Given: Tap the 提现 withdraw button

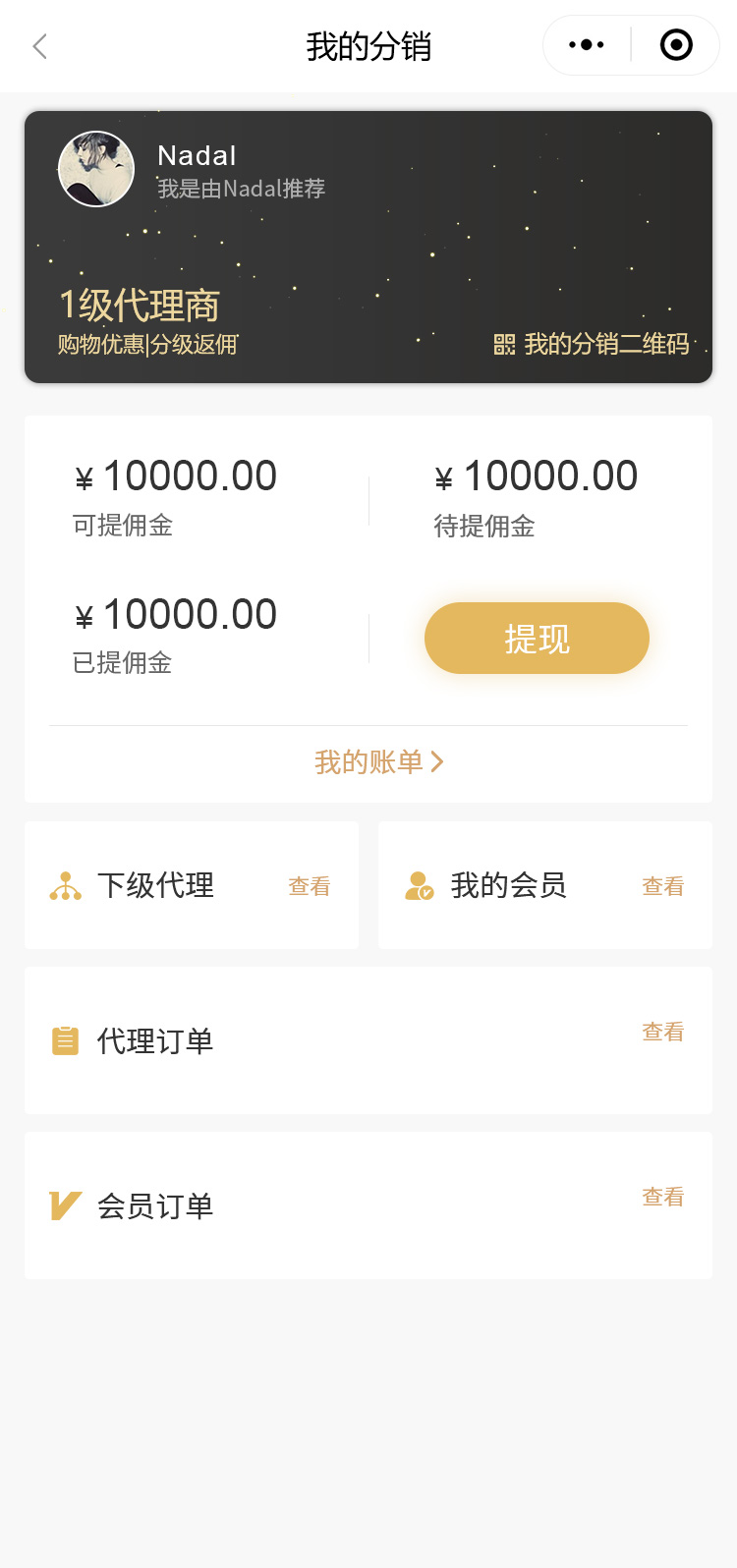Looking at the screenshot, I should pos(537,639).
